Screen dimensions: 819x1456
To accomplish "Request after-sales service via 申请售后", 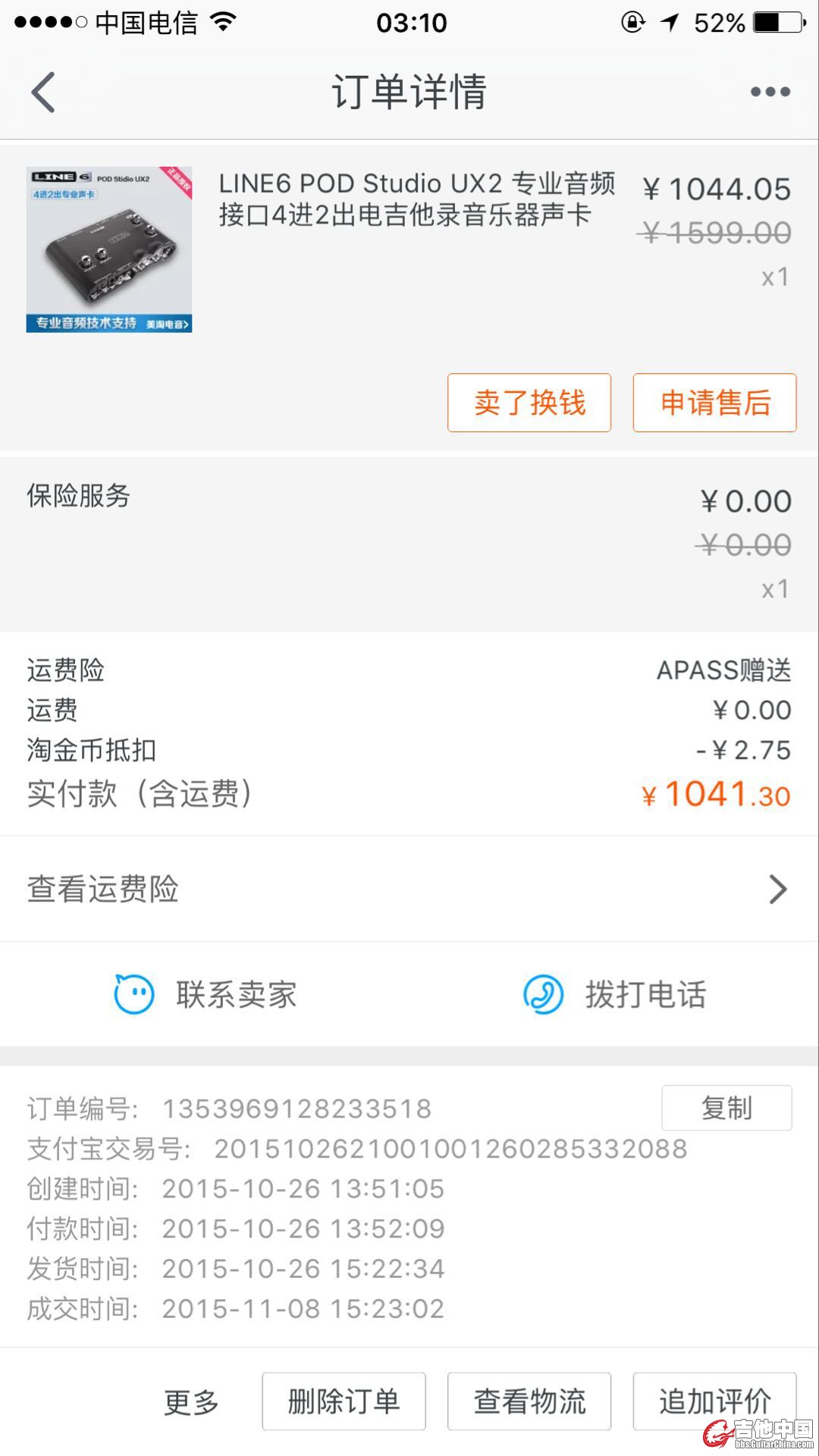I will point(714,403).
